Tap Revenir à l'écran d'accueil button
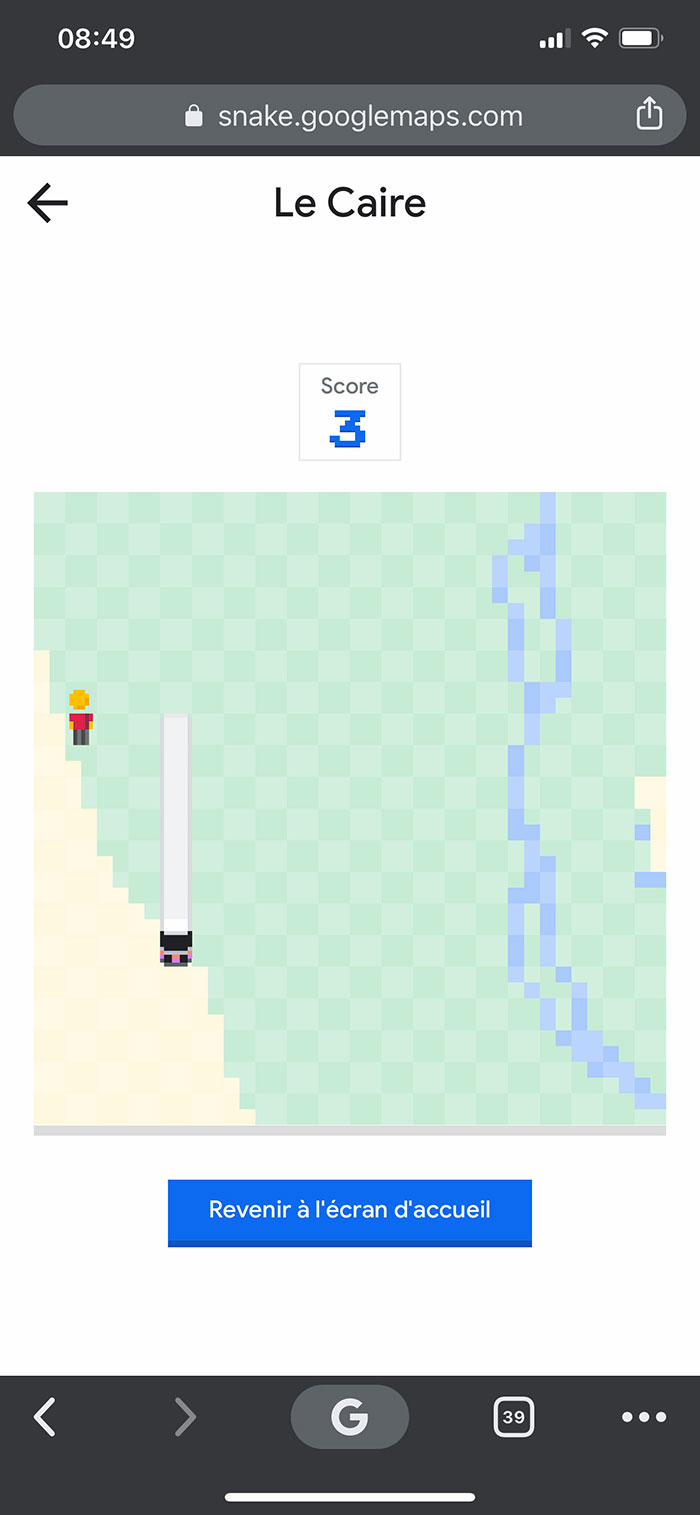Screen dimensions: 700x1515 (x=350, y=1212)
